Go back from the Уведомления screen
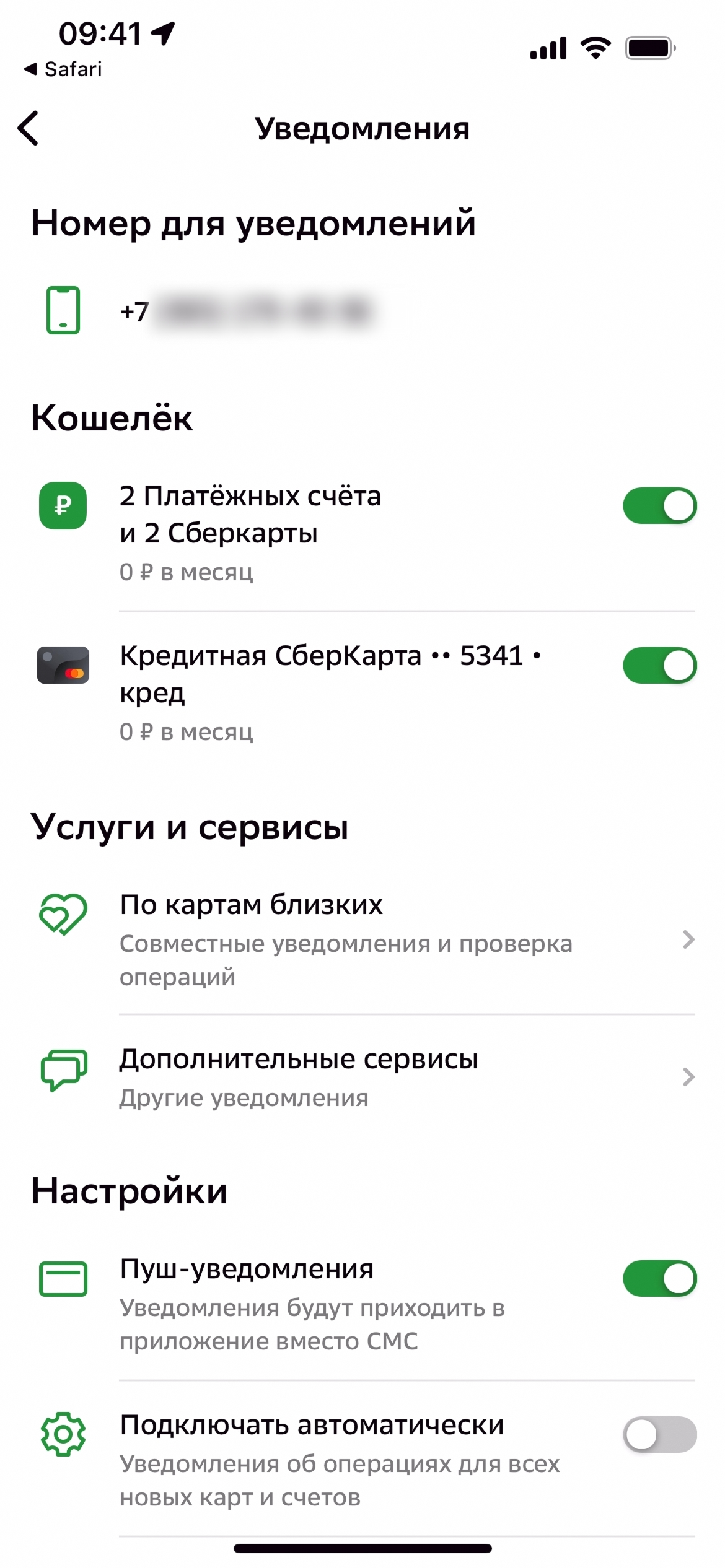The width and height of the screenshot is (725, 1568). [x=29, y=128]
